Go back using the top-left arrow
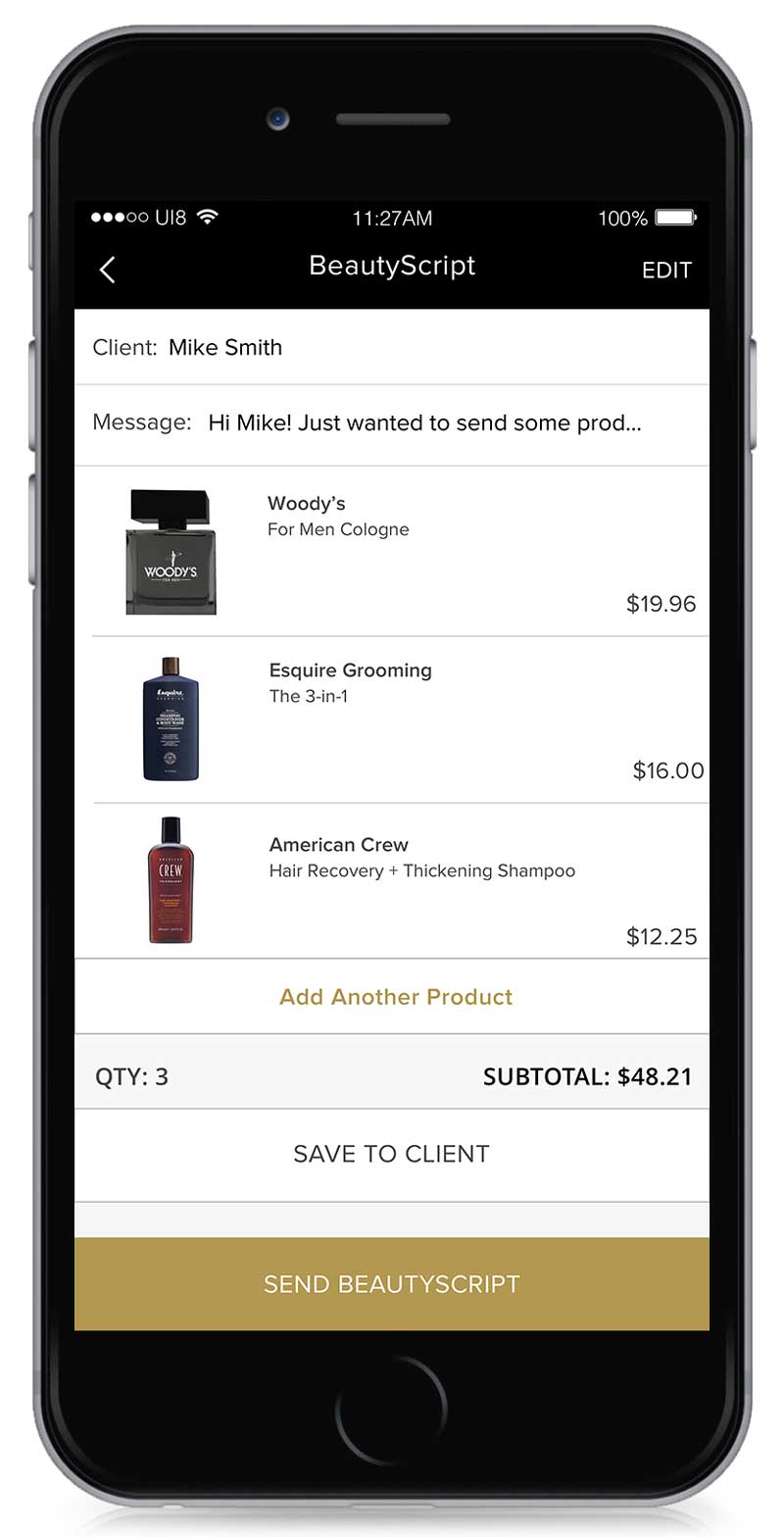The width and height of the screenshot is (784, 1537). click(x=108, y=270)
